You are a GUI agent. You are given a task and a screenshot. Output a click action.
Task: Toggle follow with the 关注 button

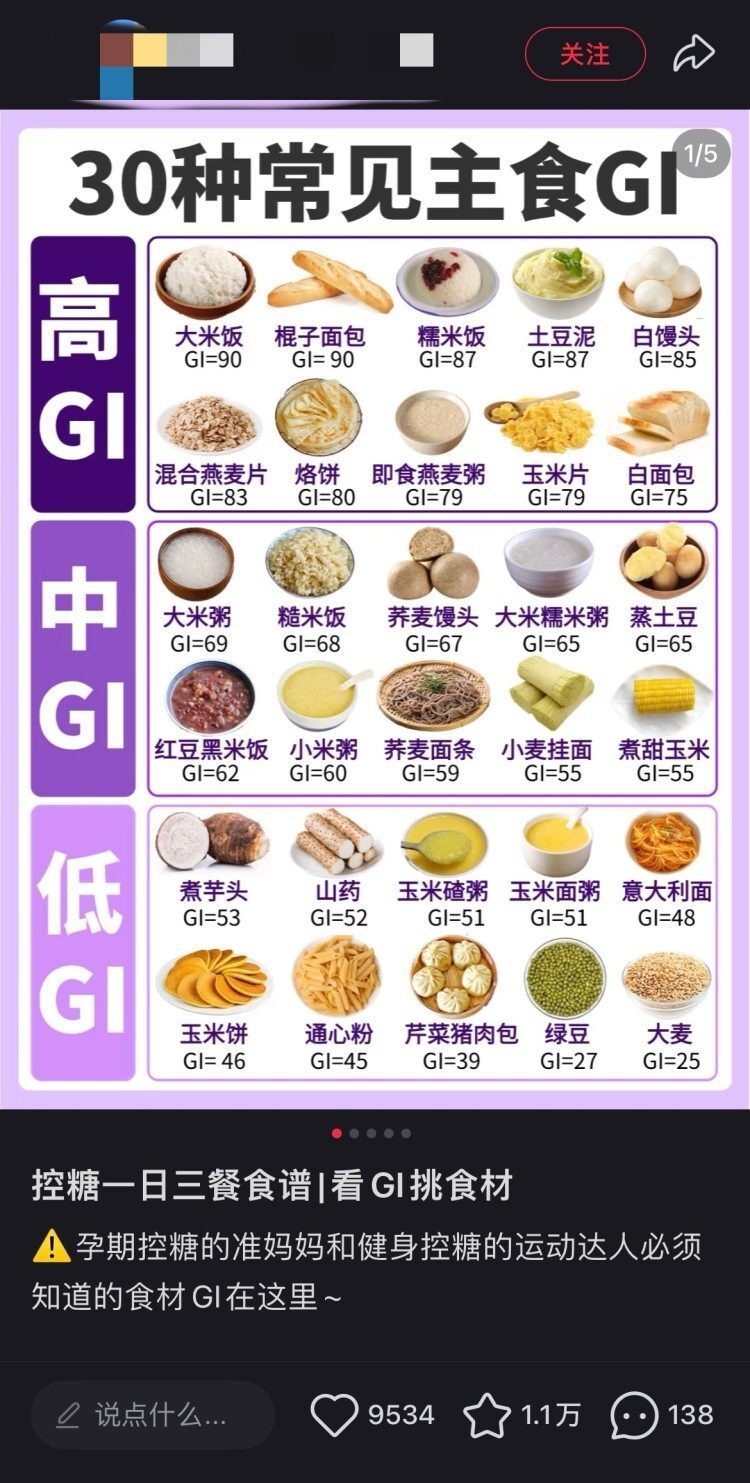585,55
